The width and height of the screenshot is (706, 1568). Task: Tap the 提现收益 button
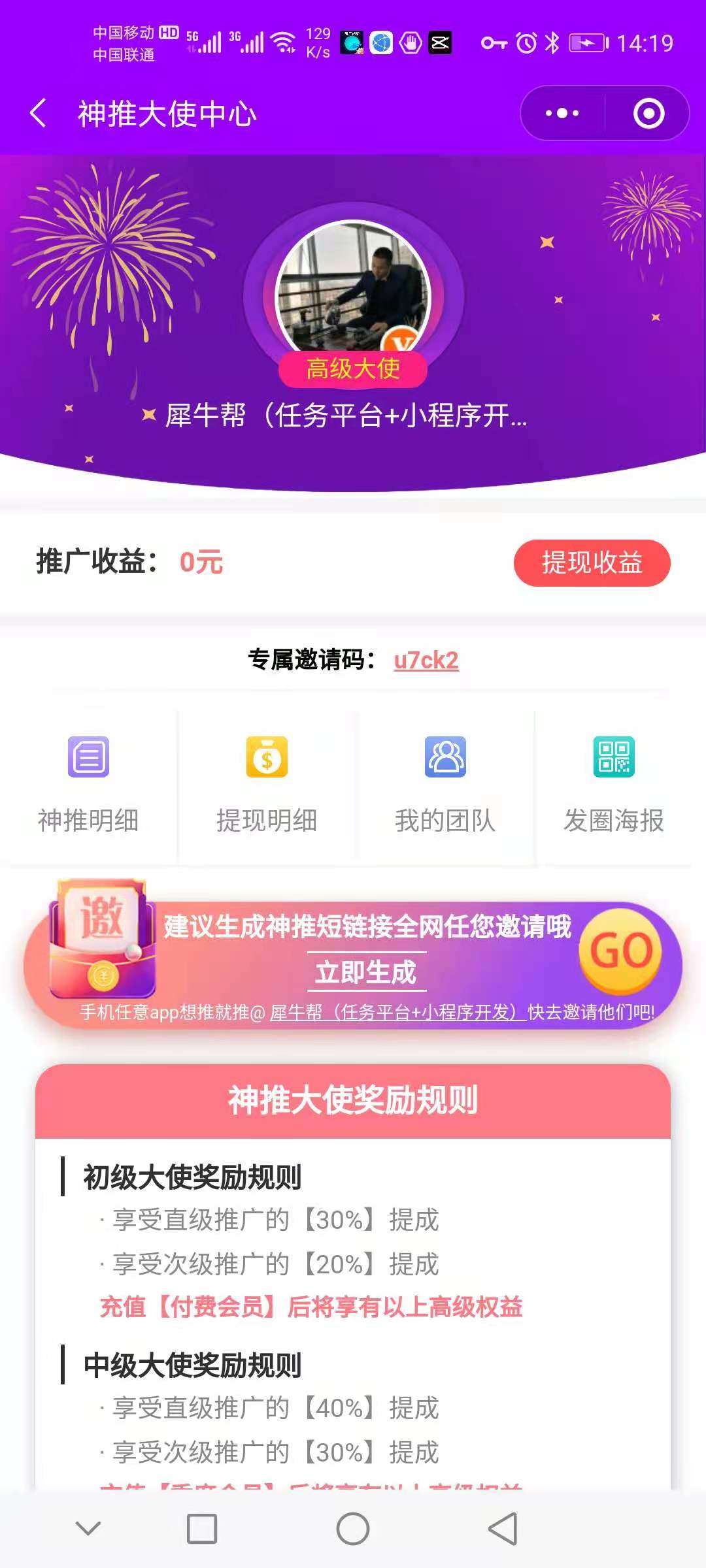coord(592,563)
